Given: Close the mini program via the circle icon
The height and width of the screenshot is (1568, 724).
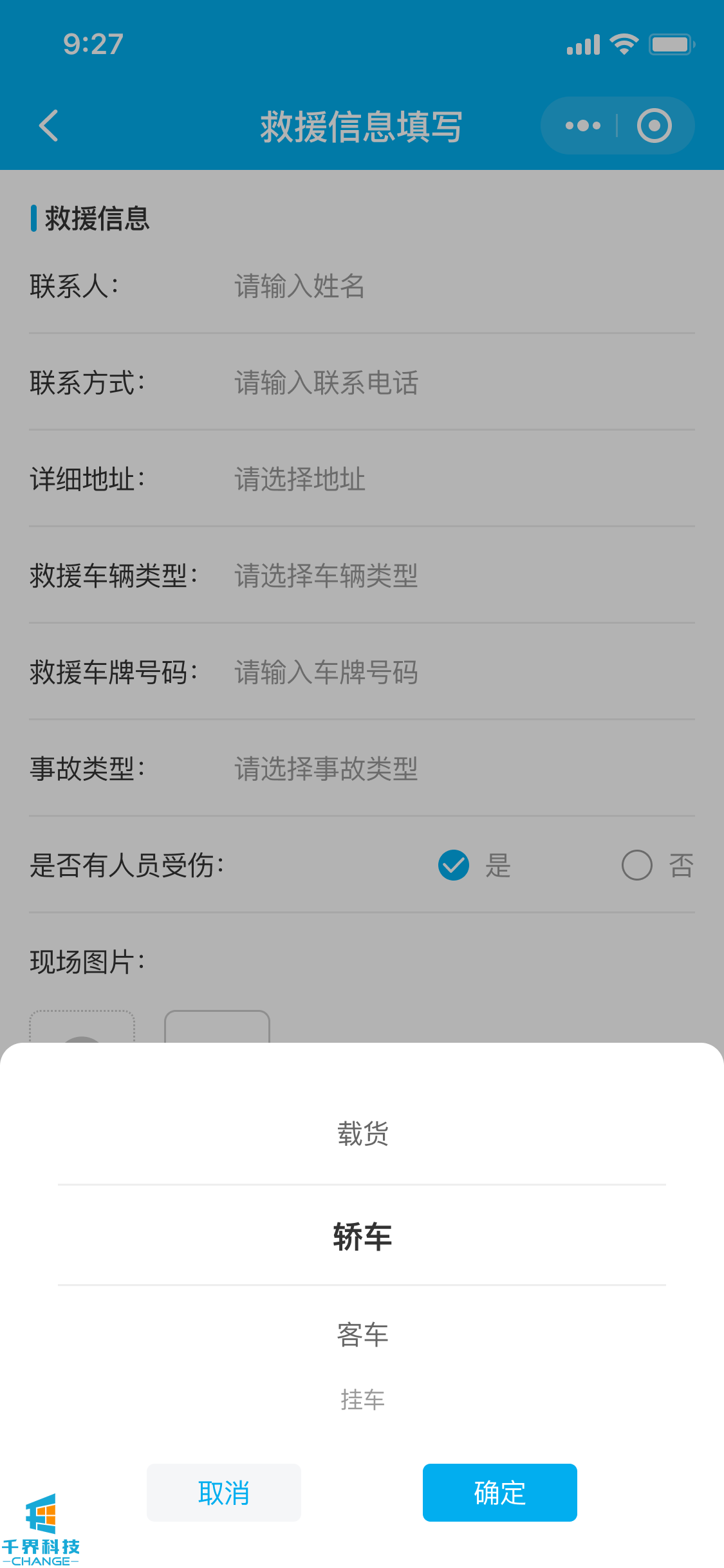Looking at the screenshot, I should 654,126.
